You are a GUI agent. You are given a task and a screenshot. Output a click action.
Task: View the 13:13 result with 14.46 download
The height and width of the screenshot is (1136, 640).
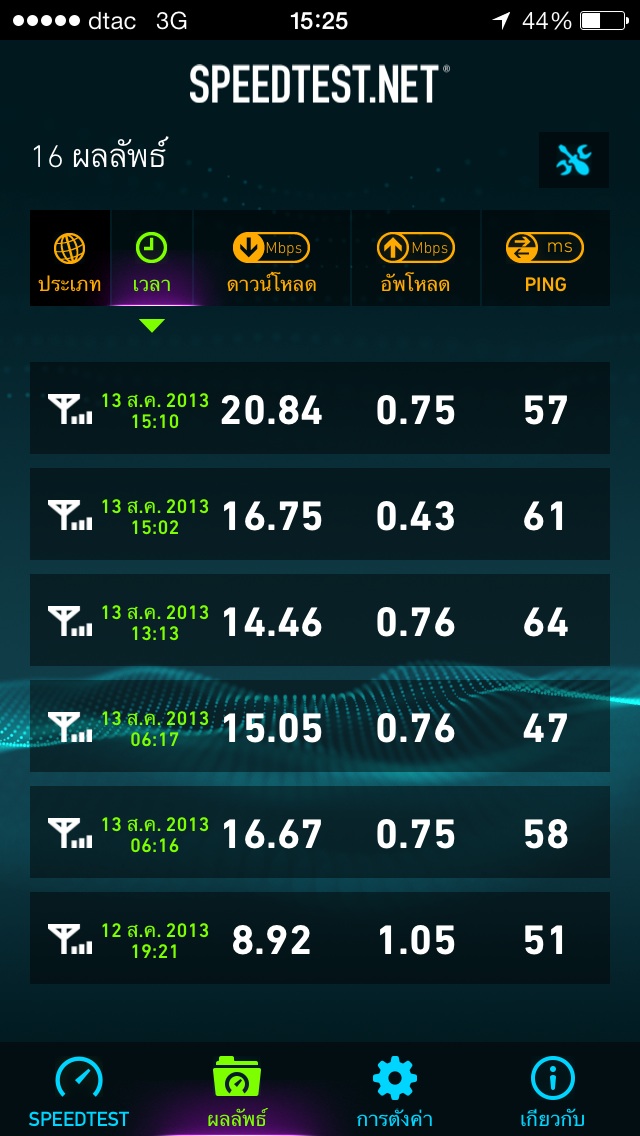point(320,620)
